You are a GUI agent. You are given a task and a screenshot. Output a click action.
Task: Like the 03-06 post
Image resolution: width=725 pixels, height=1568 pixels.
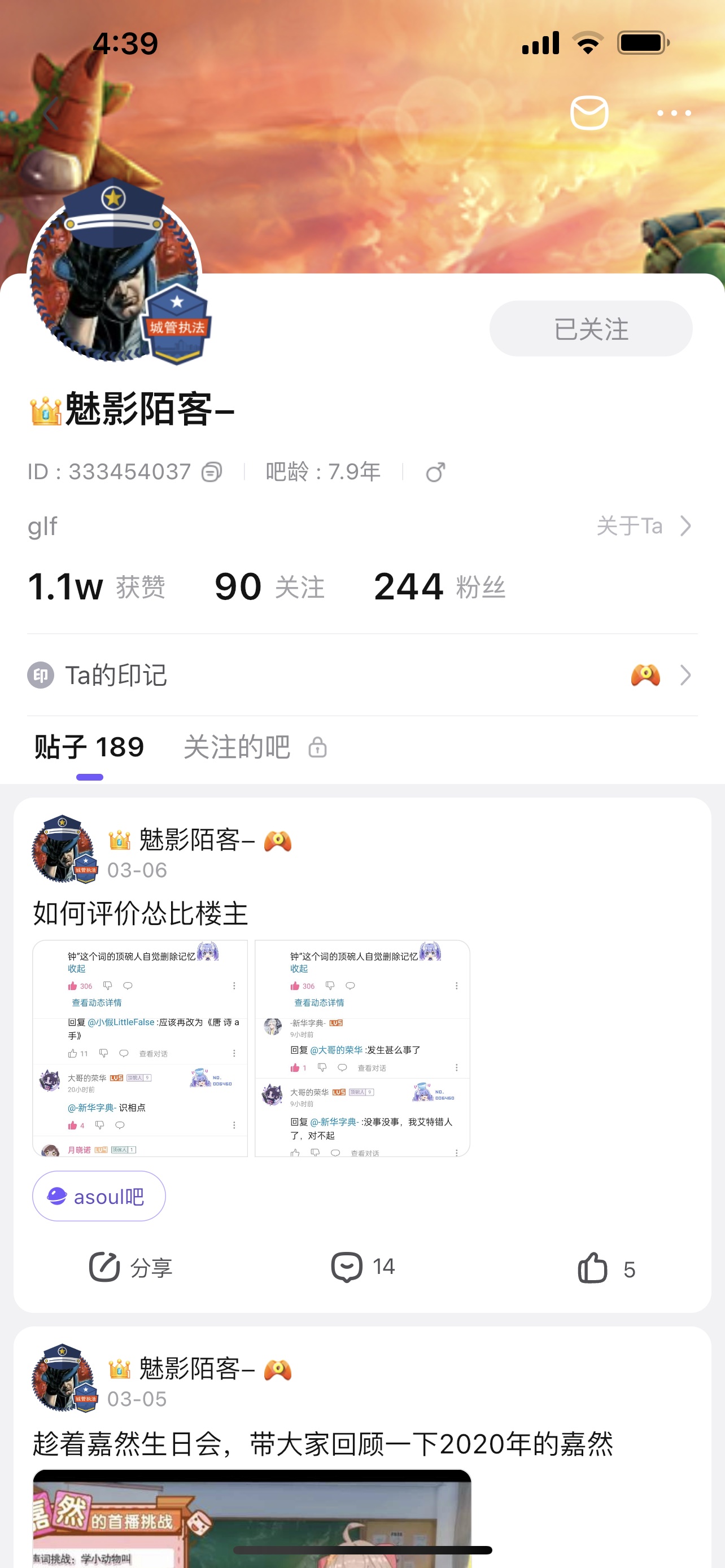[x=606, y=1268]
